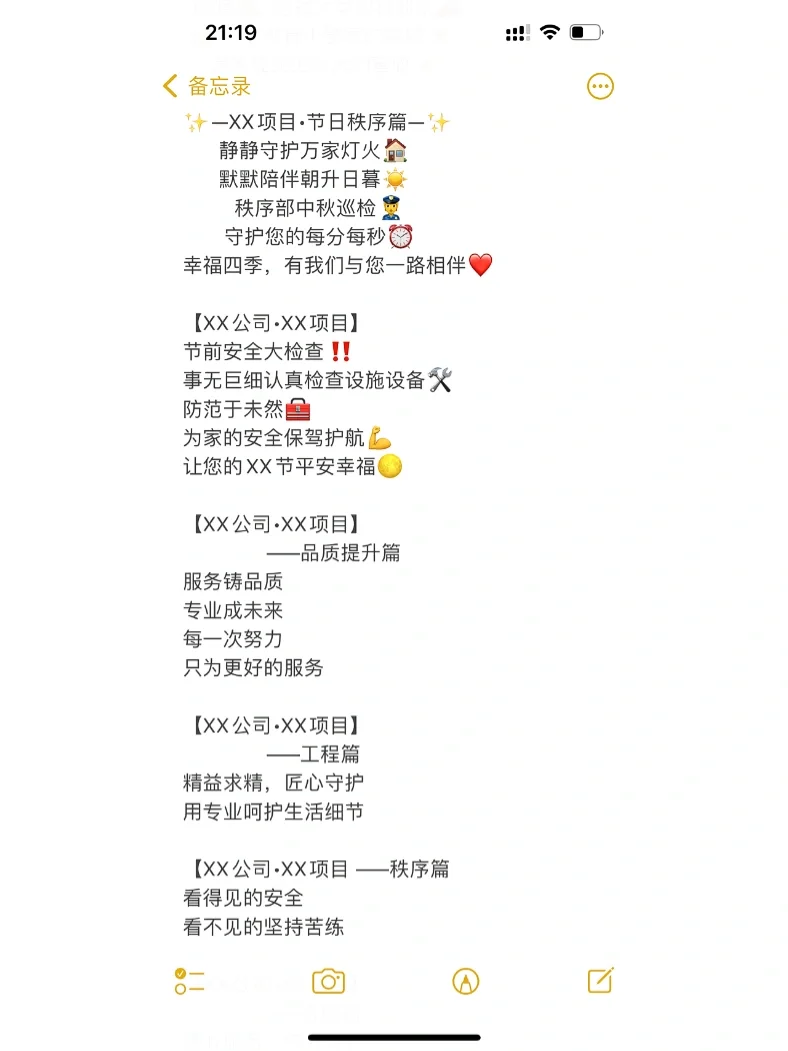
Task: Add a checklist to the note
Action: tap(189, 981)
